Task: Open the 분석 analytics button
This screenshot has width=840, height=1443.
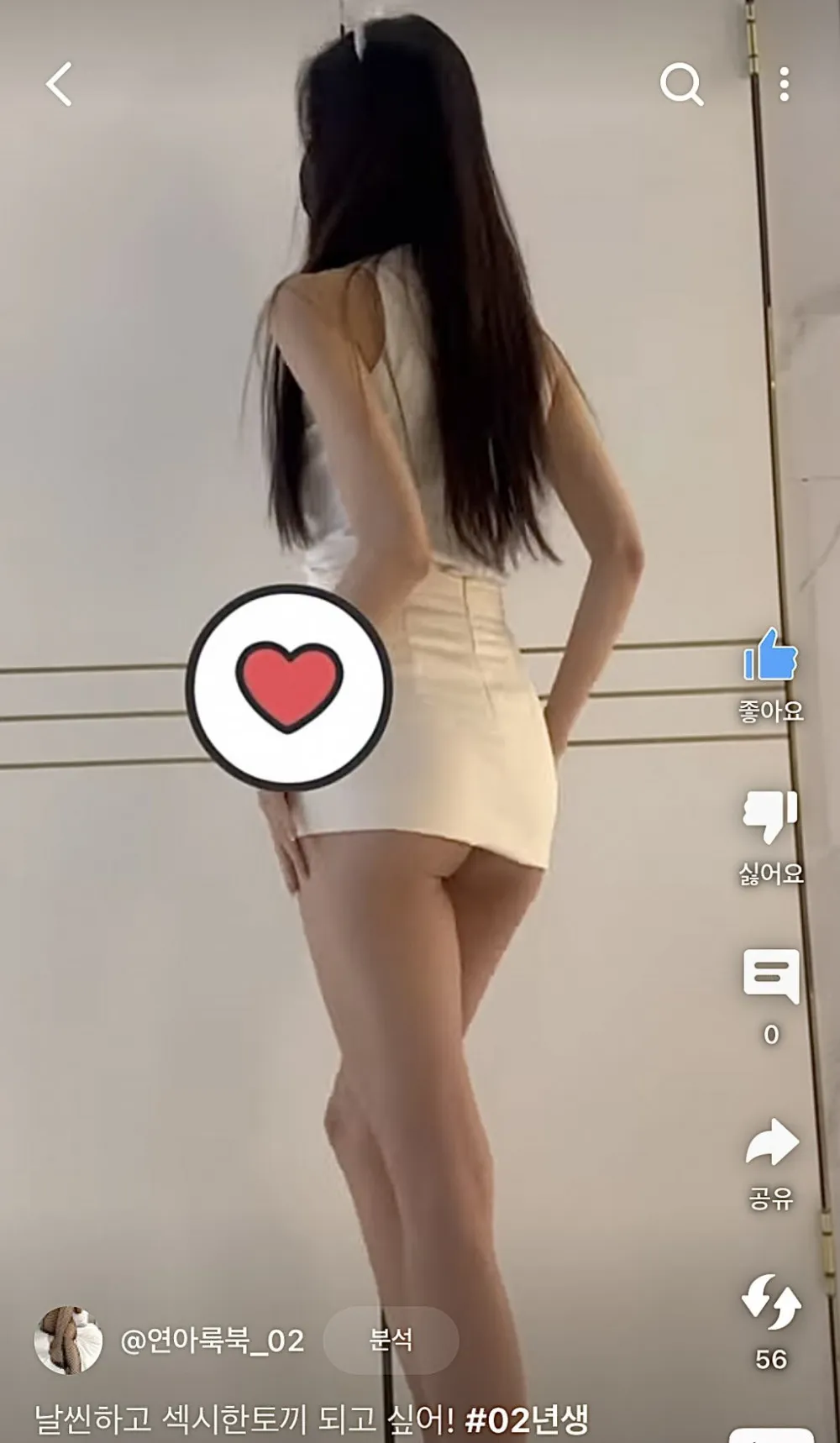Action: coord(391,1339)
